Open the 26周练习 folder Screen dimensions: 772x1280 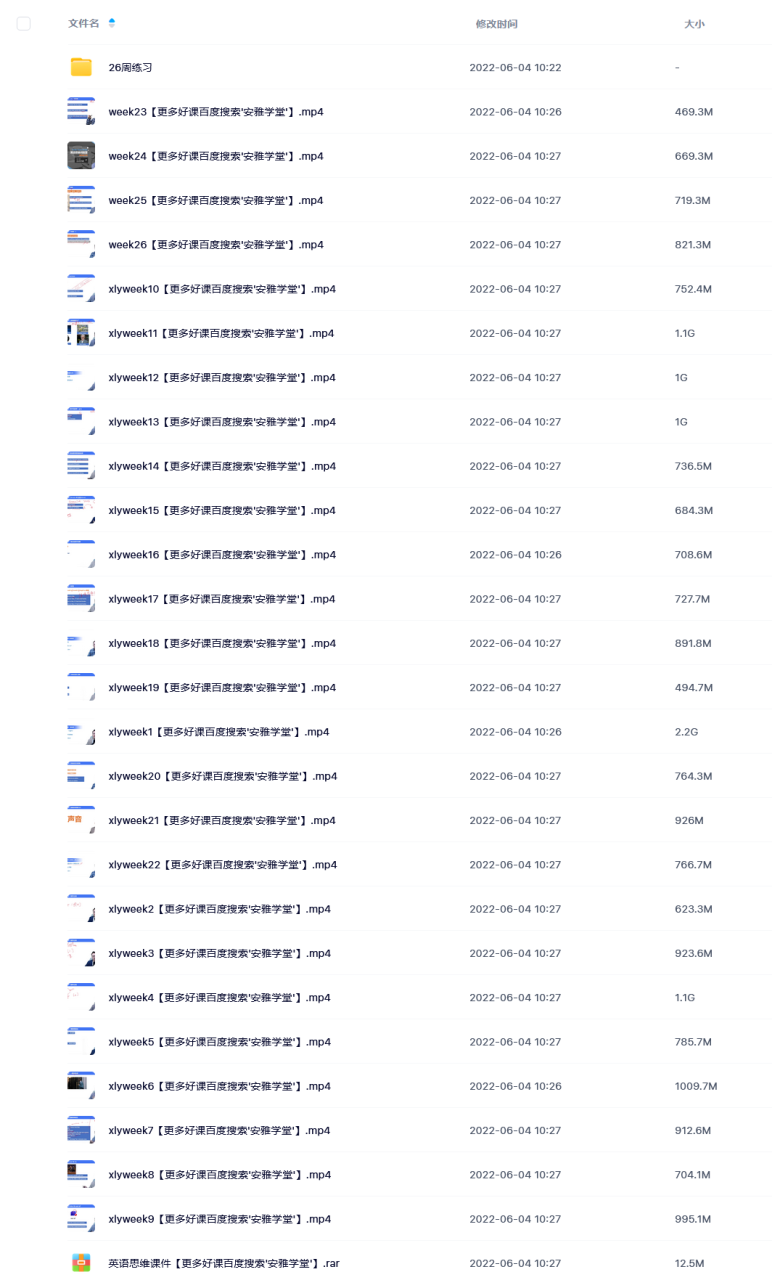pos(130,67)
